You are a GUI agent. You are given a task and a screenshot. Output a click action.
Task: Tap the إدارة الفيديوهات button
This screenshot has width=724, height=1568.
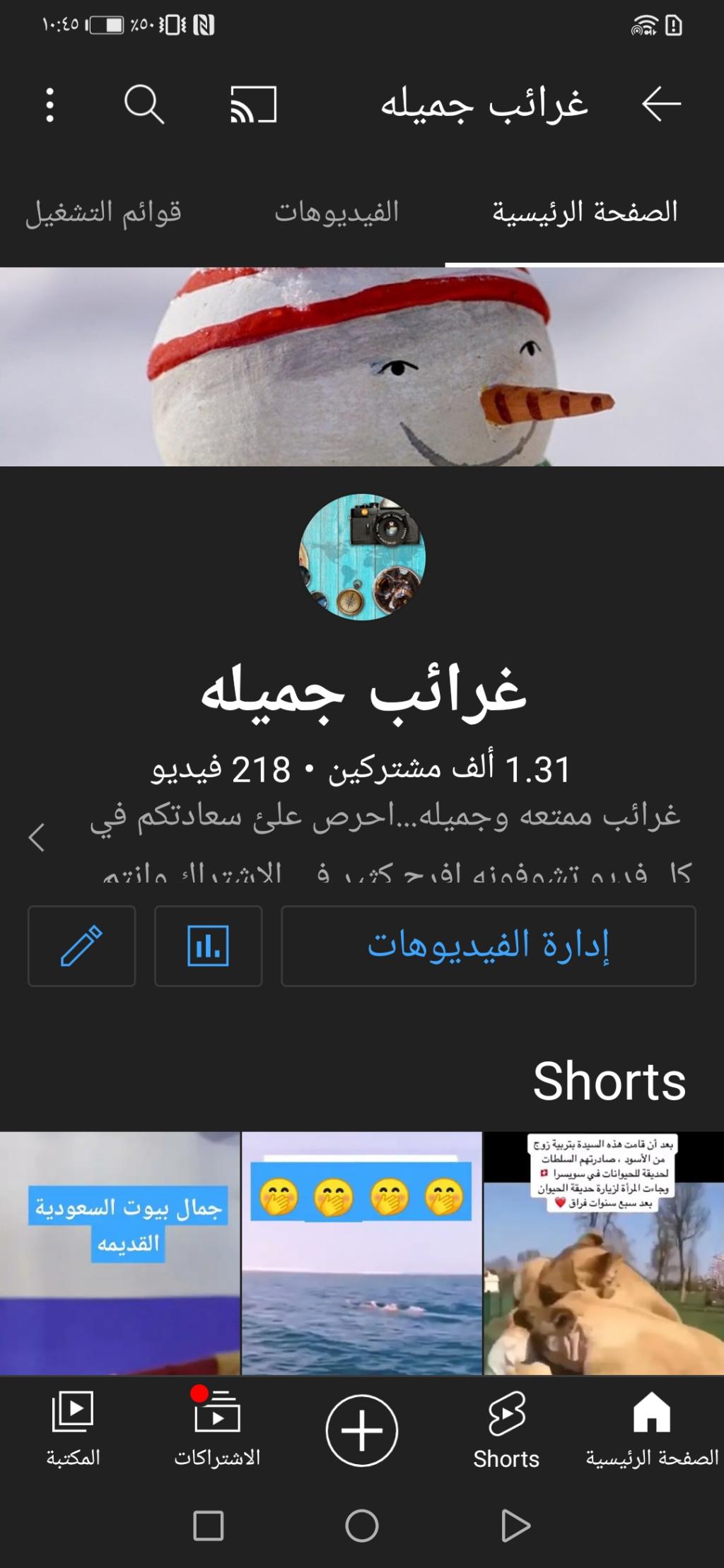[489, 945]
